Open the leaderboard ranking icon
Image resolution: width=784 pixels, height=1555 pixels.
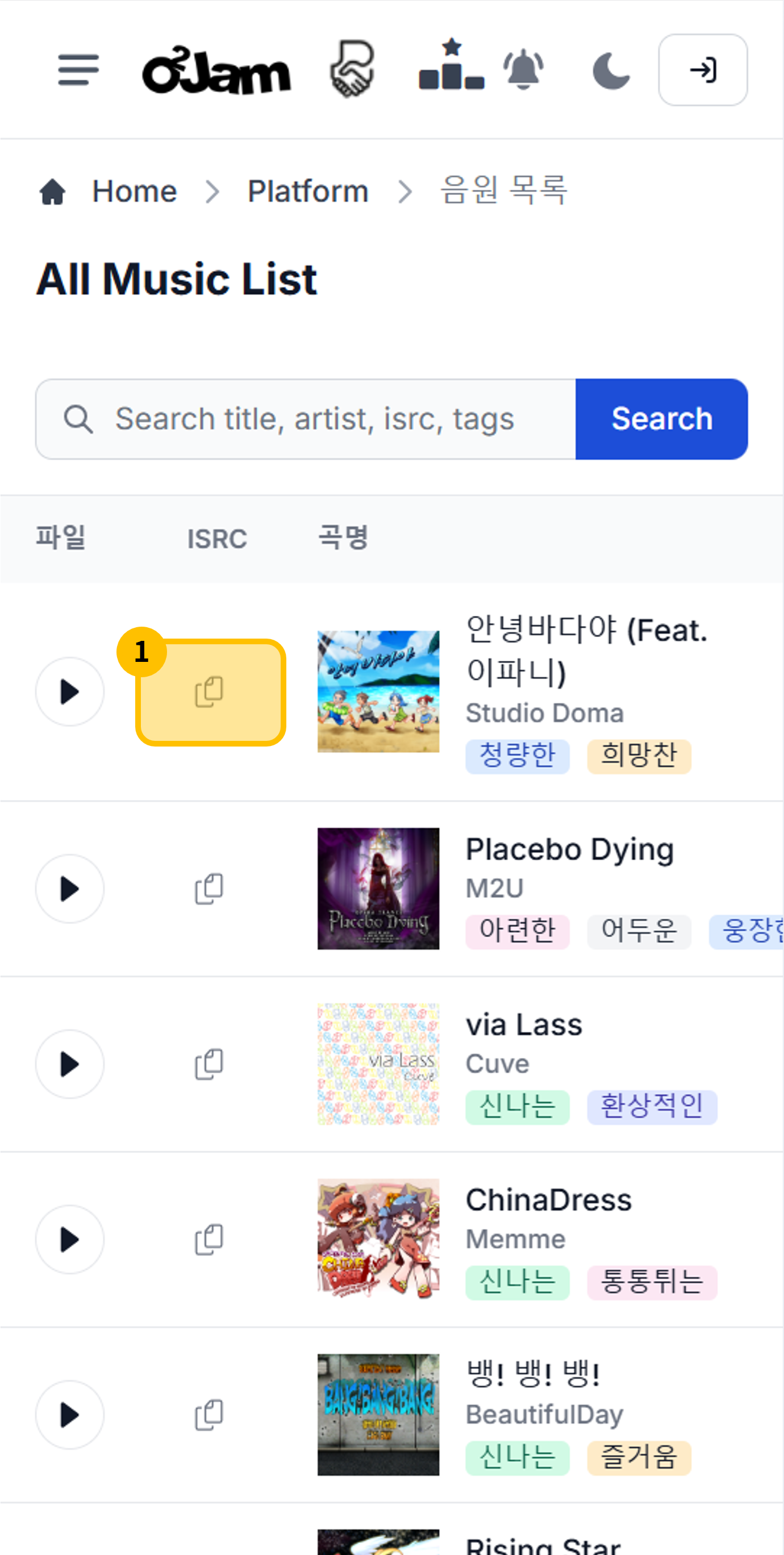coord(452,66)
